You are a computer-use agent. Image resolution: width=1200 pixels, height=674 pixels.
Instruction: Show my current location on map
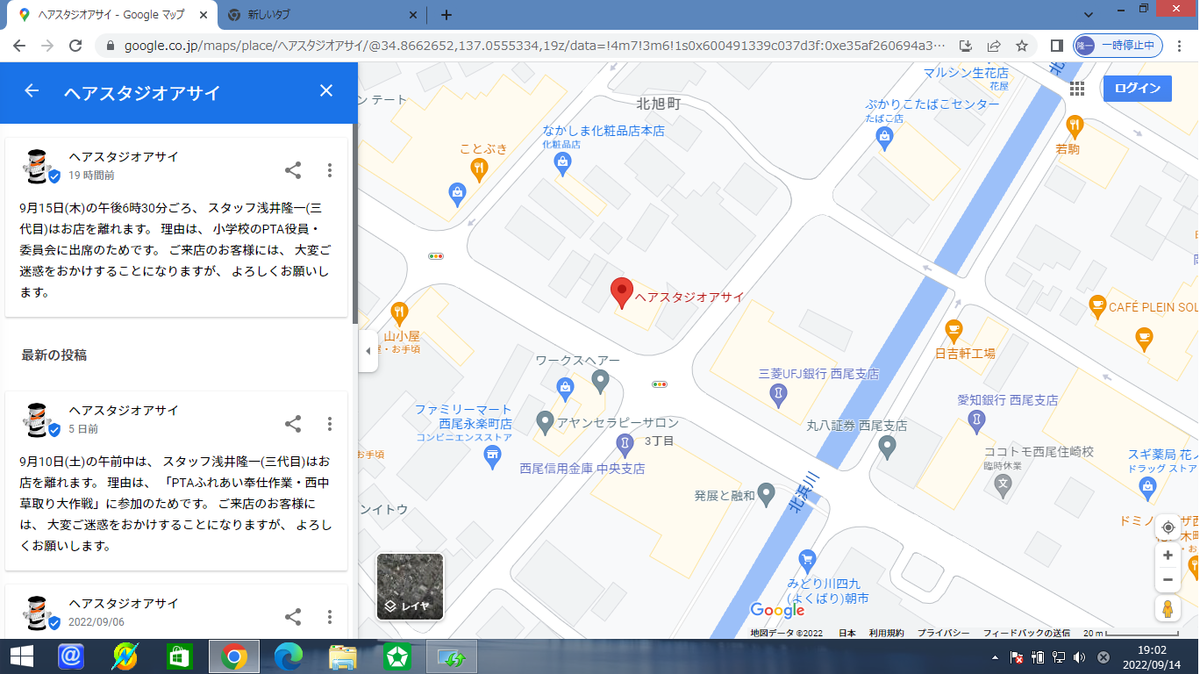click(1167, 527)
